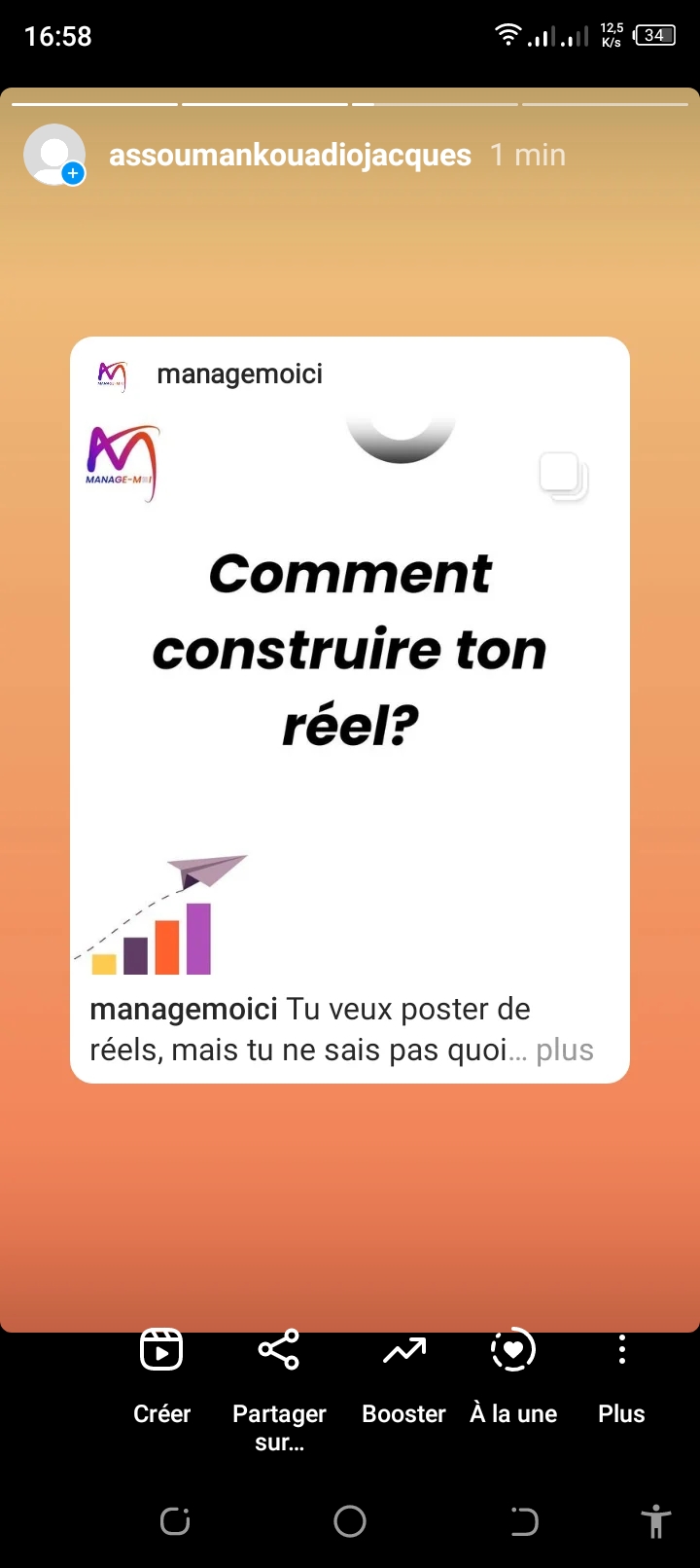Open assoumankouadiojacques profile avatar
The height and width of the screenshot is (1568, 700).
54,155
